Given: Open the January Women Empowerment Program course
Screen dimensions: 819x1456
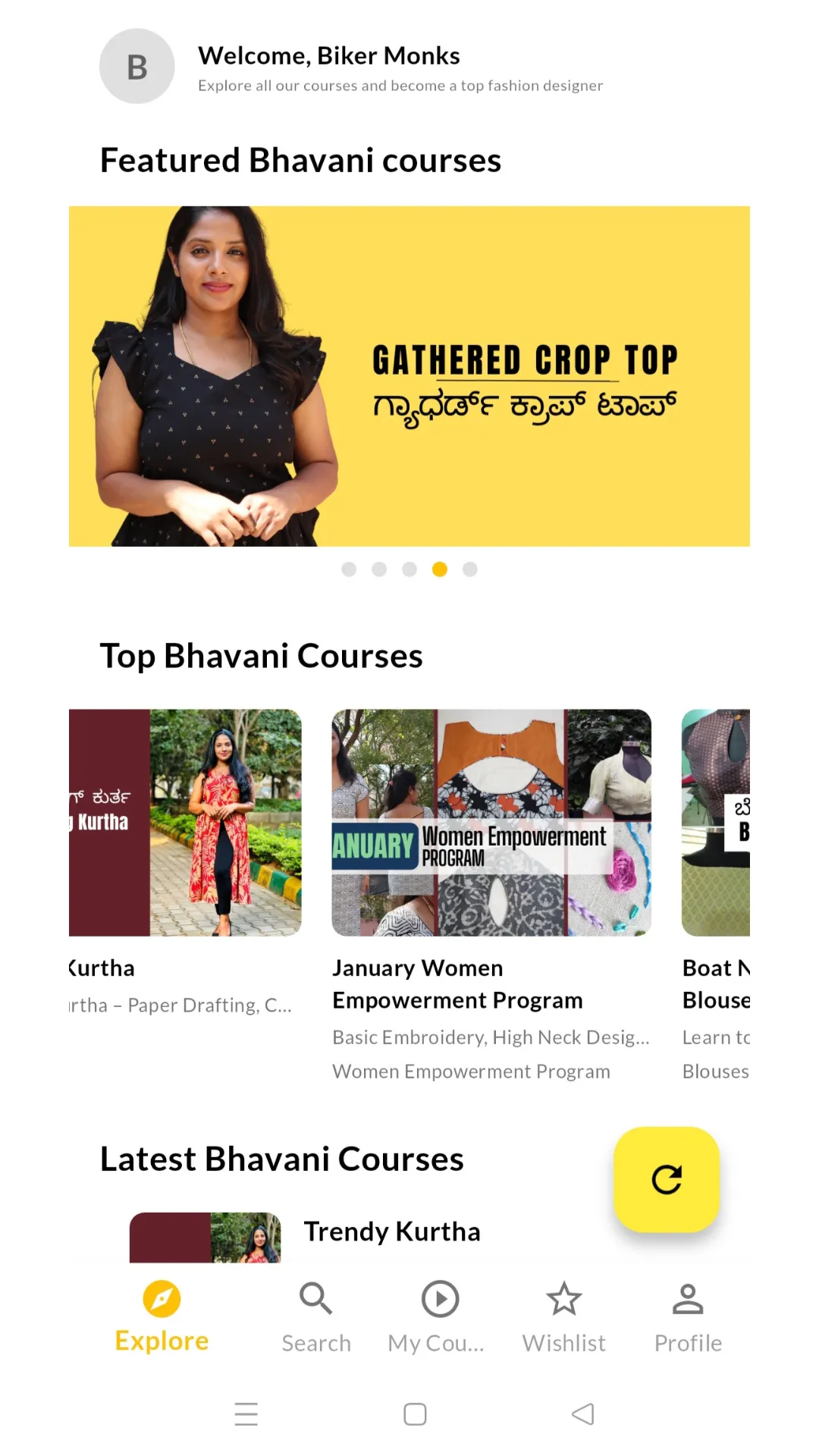Looking at the screenshot, I should (x=491, y=823).
